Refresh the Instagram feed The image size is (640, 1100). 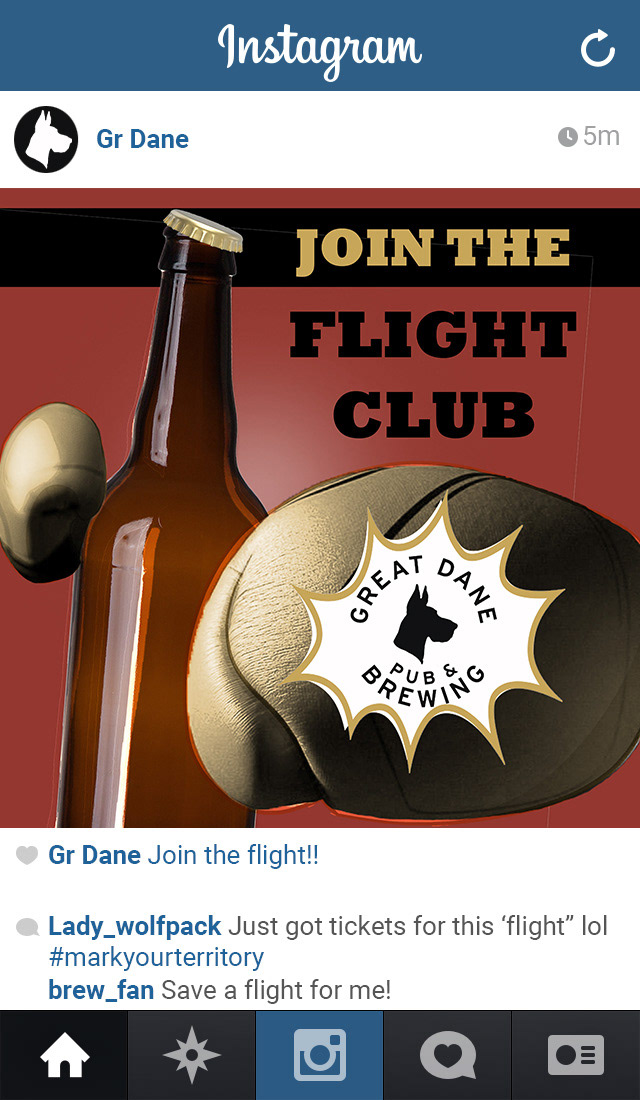point(598,48)
